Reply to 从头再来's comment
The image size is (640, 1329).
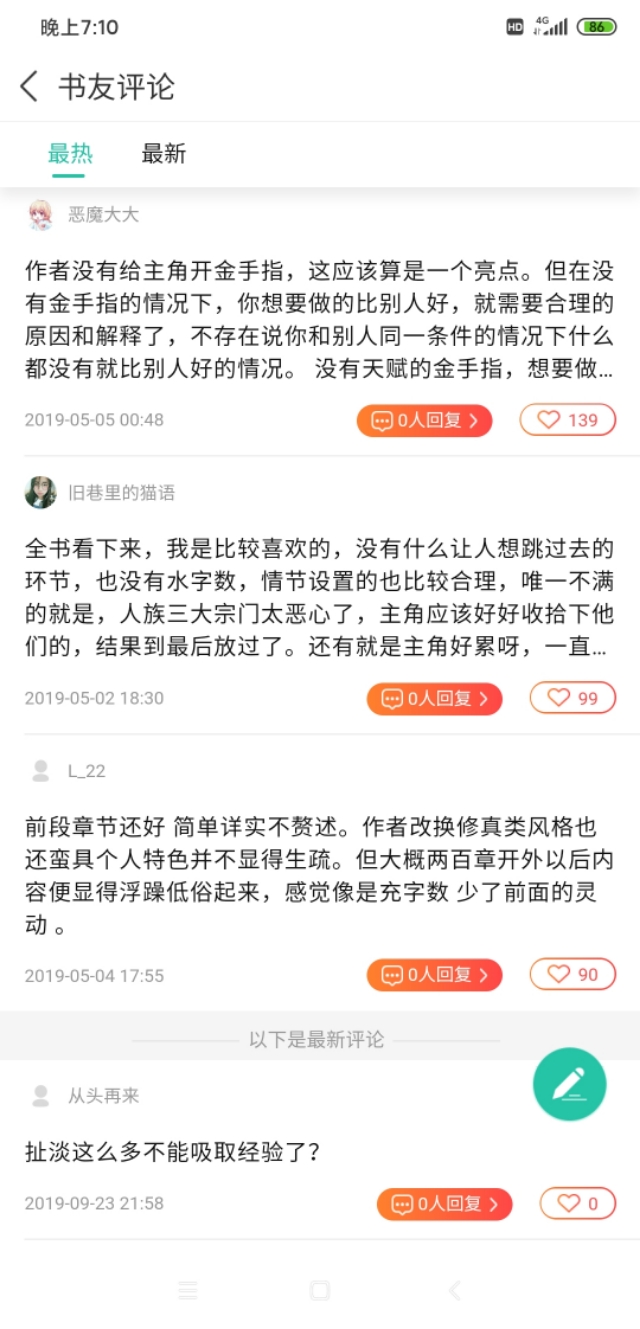(445, 1204)
